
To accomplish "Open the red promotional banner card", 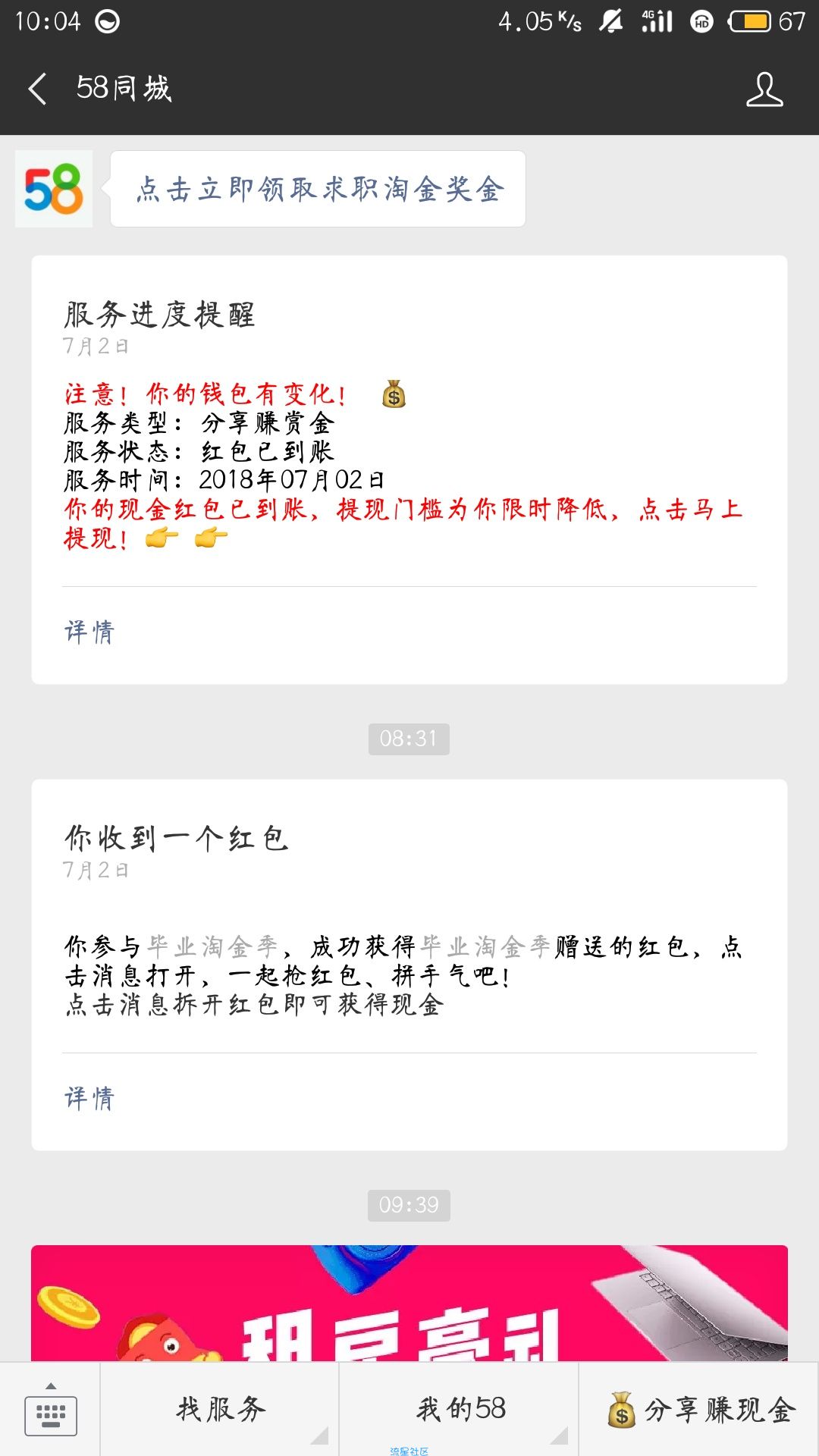I will tap(409, 1303).
